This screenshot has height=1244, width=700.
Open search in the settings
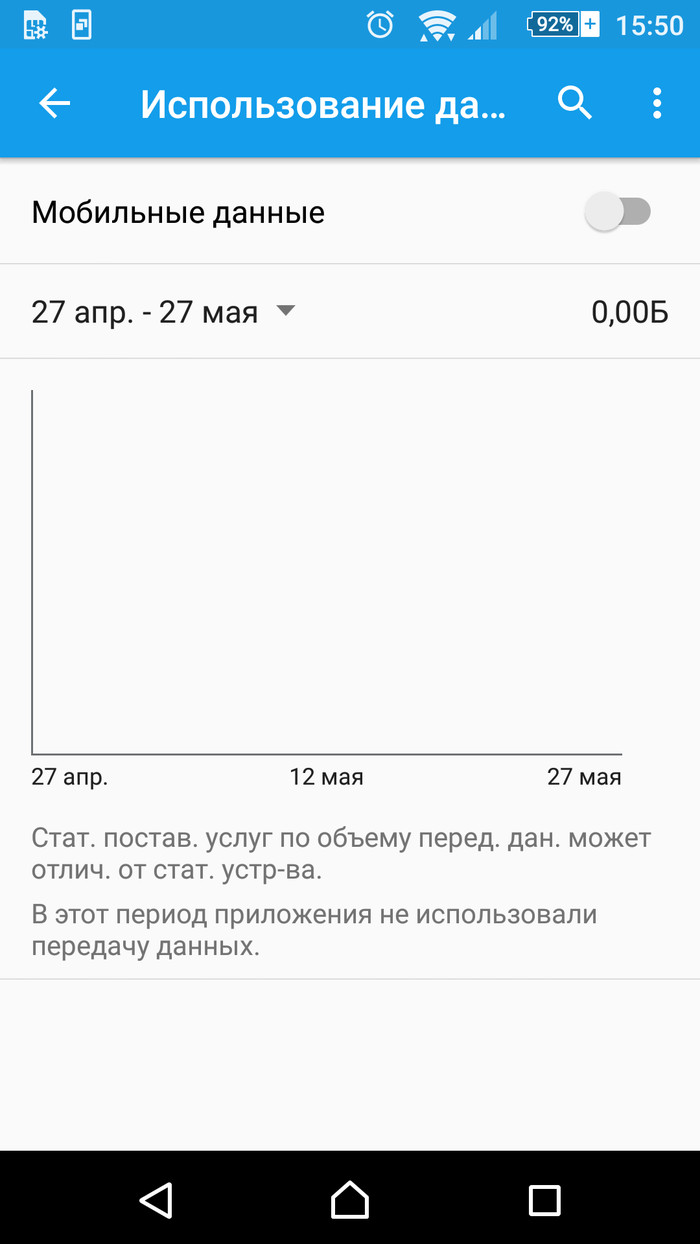(575, 103)
